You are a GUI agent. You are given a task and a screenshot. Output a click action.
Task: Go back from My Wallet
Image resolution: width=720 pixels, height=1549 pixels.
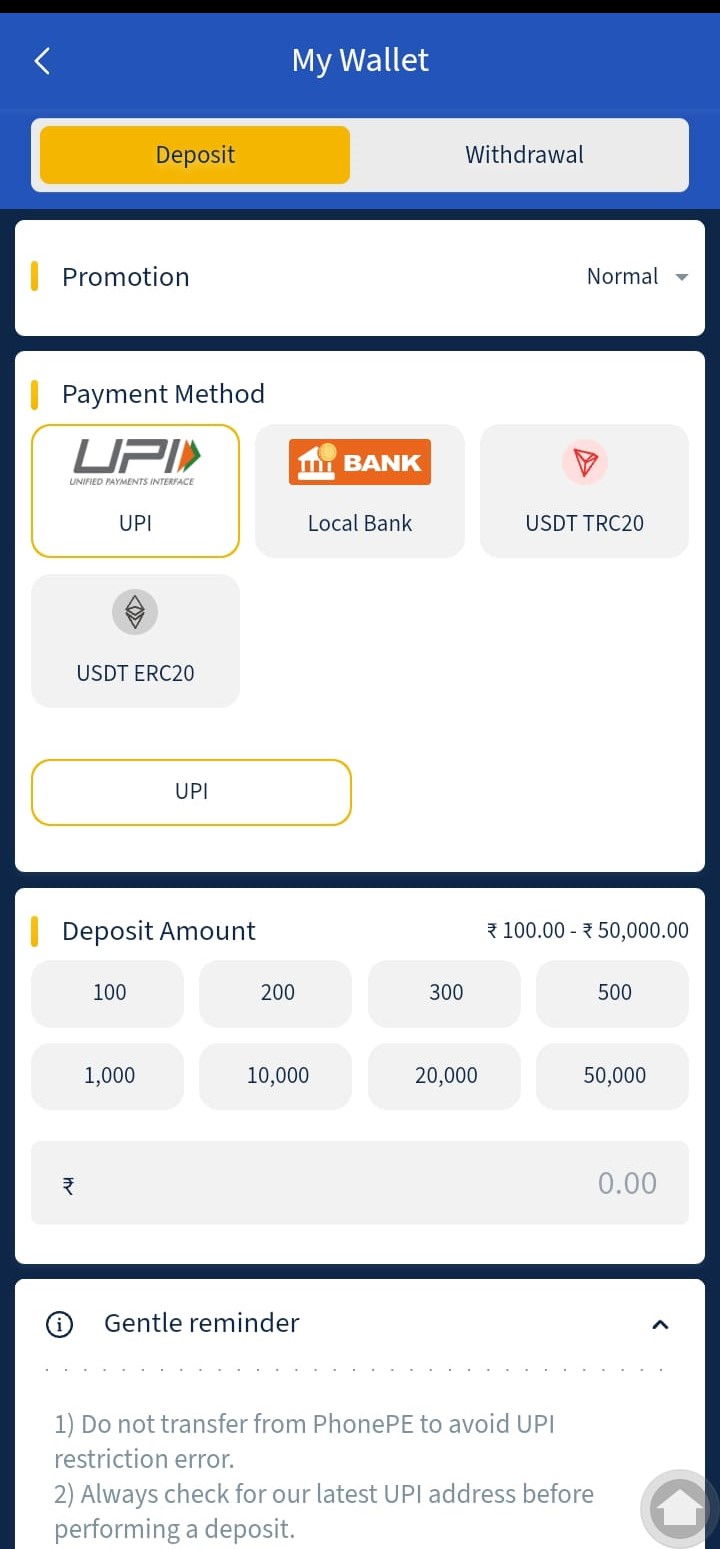42,61
